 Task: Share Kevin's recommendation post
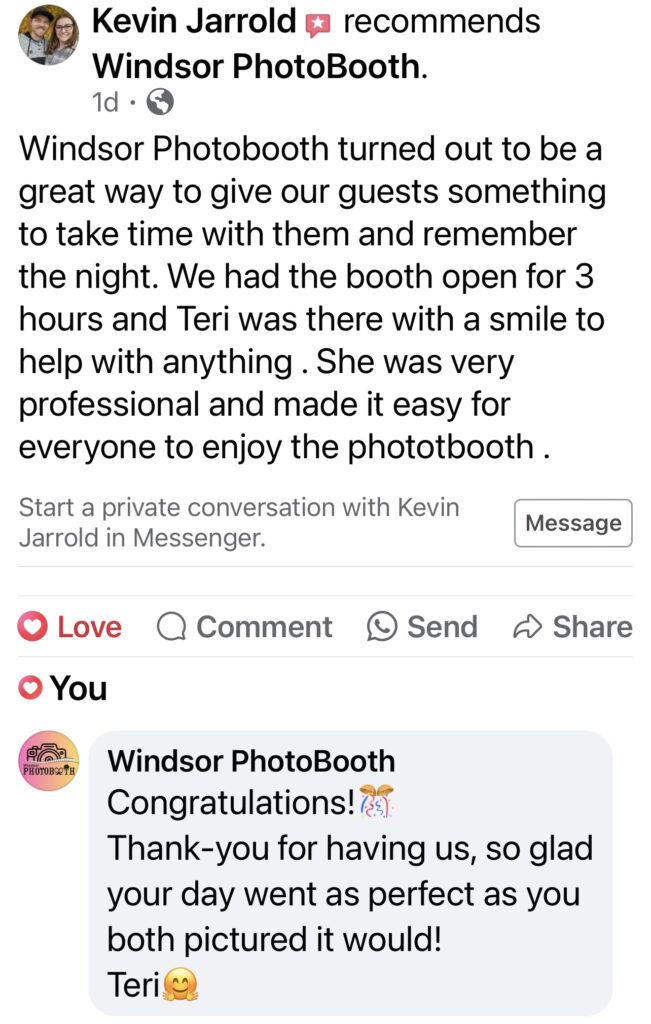(x=572, y=627)
